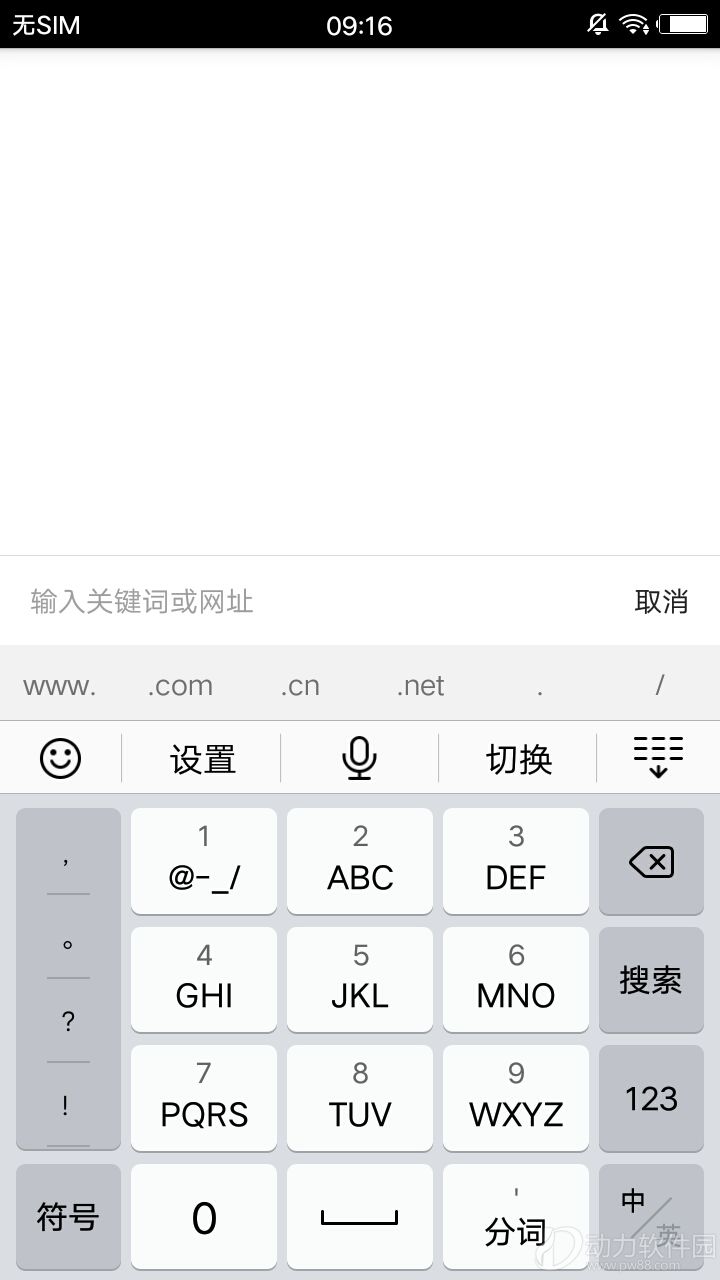
Task: Focus the keyword or URL input field
Action: click(x=310, y=601)
